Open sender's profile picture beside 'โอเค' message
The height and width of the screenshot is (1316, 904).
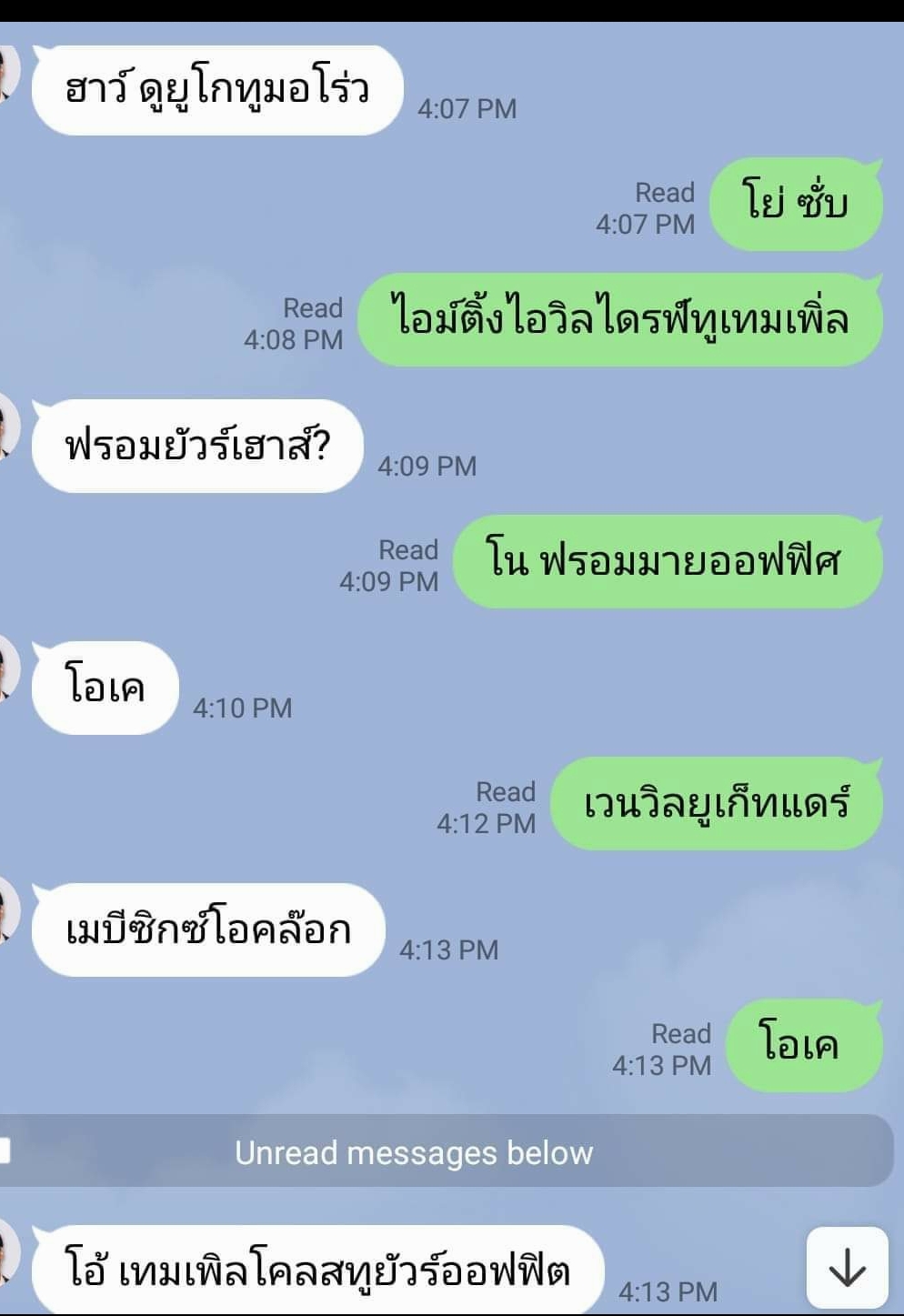point(7,669)
